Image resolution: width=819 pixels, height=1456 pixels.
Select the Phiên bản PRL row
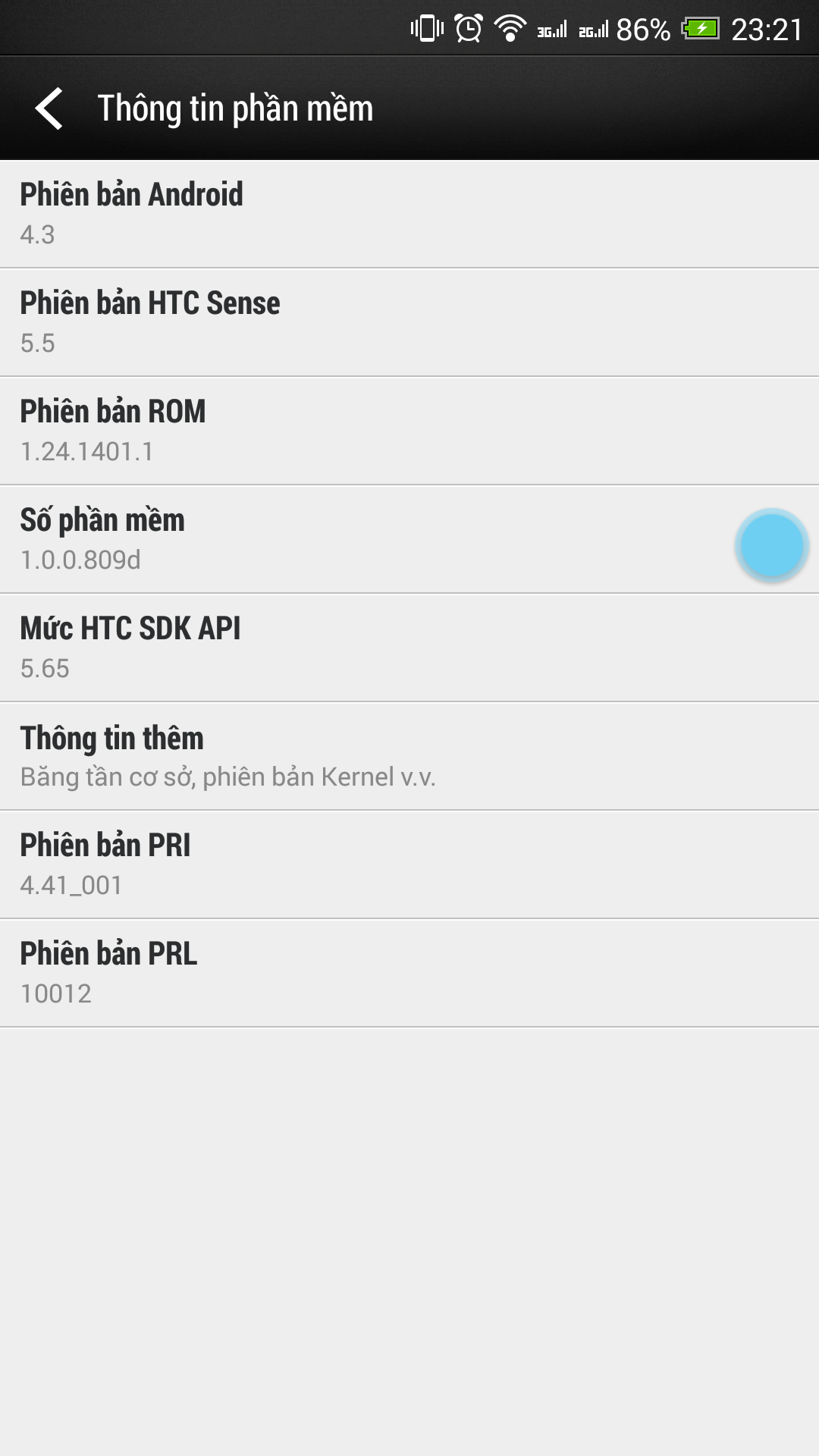pos(409,973)
